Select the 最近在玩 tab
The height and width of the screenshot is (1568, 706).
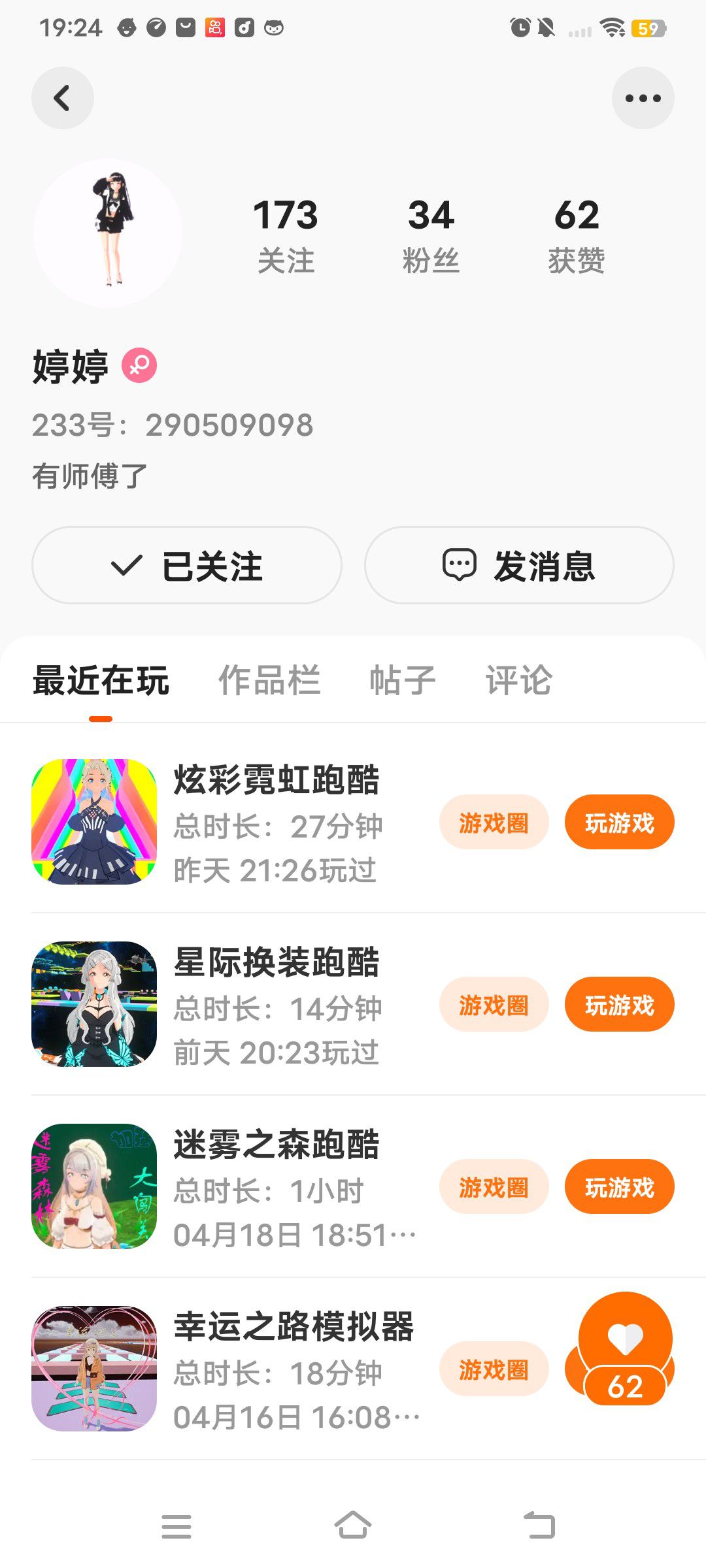pos(101,680)
